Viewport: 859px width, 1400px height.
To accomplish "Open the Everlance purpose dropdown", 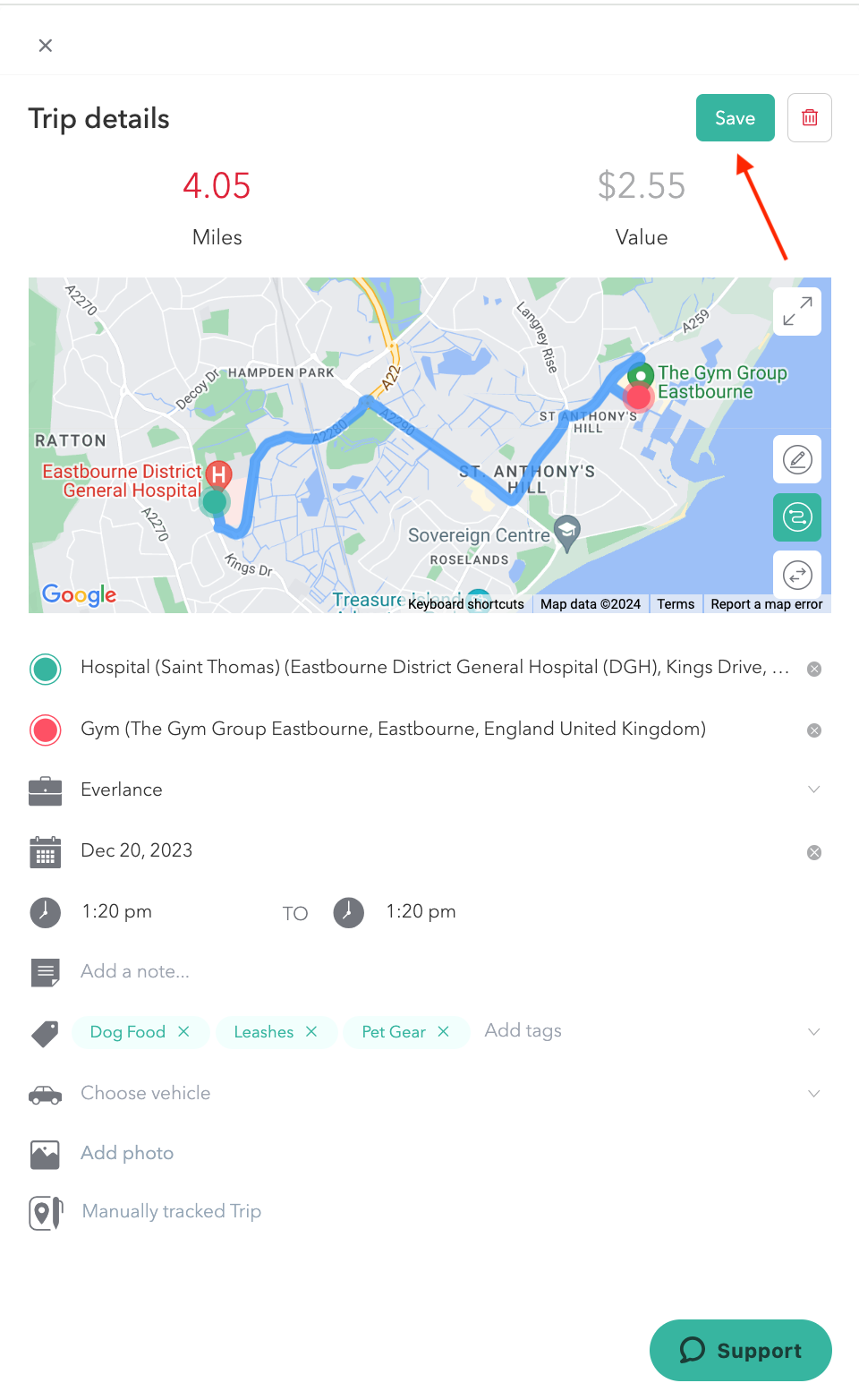I will coord(813,790).
